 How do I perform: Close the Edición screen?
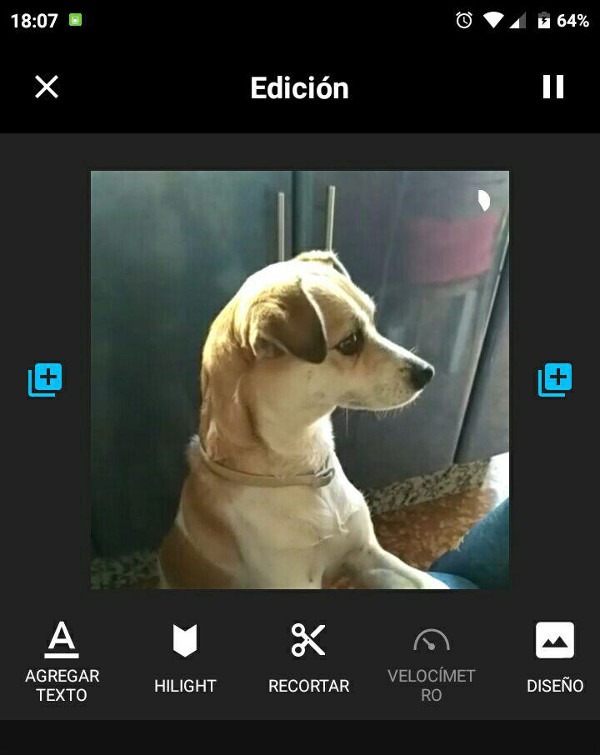(x=47, y=87)
